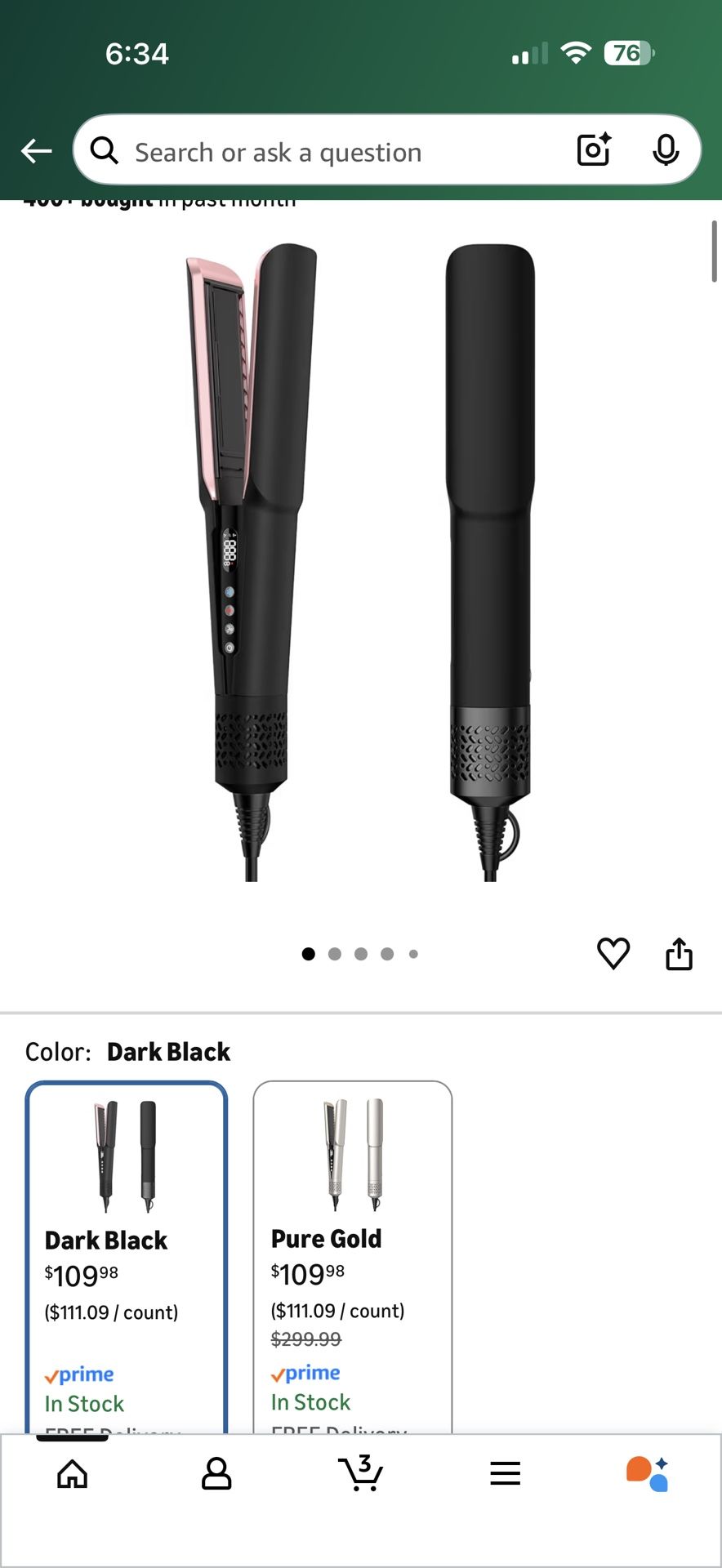
Task: Tap the search bar to ask a question
Action: coord(327,150)
